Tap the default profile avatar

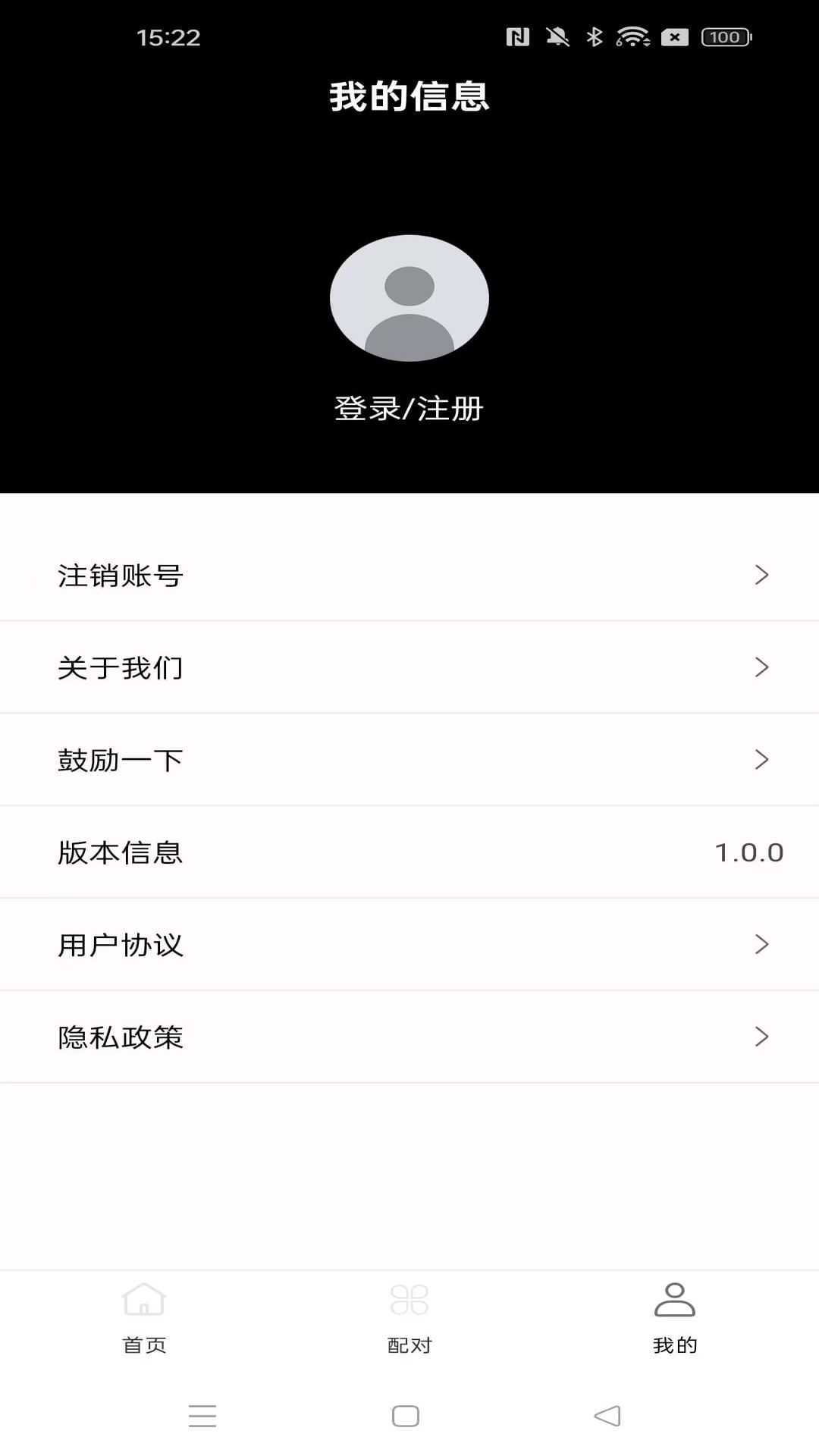[409, 298]
